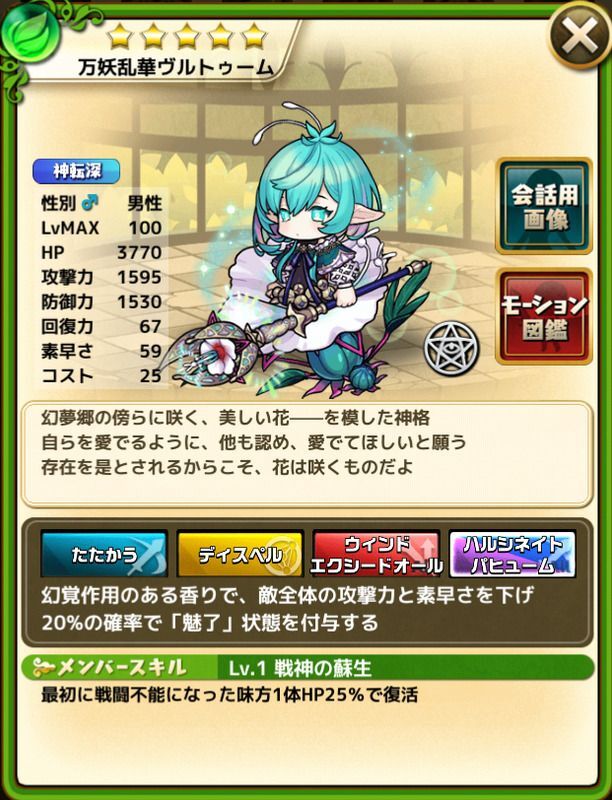Select the ハルシネイトパヒューム skill
This screenshot has height=800, width=612.
[513, 553]
